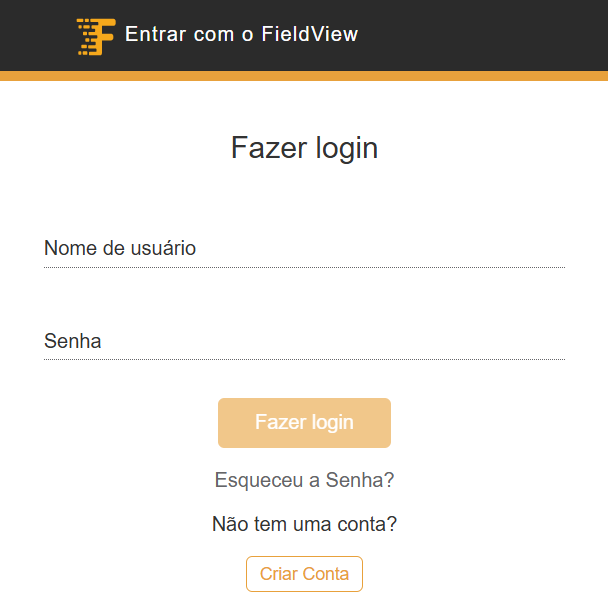
Task: Focus the Senha password field
Action: click(x=304, y=341)
